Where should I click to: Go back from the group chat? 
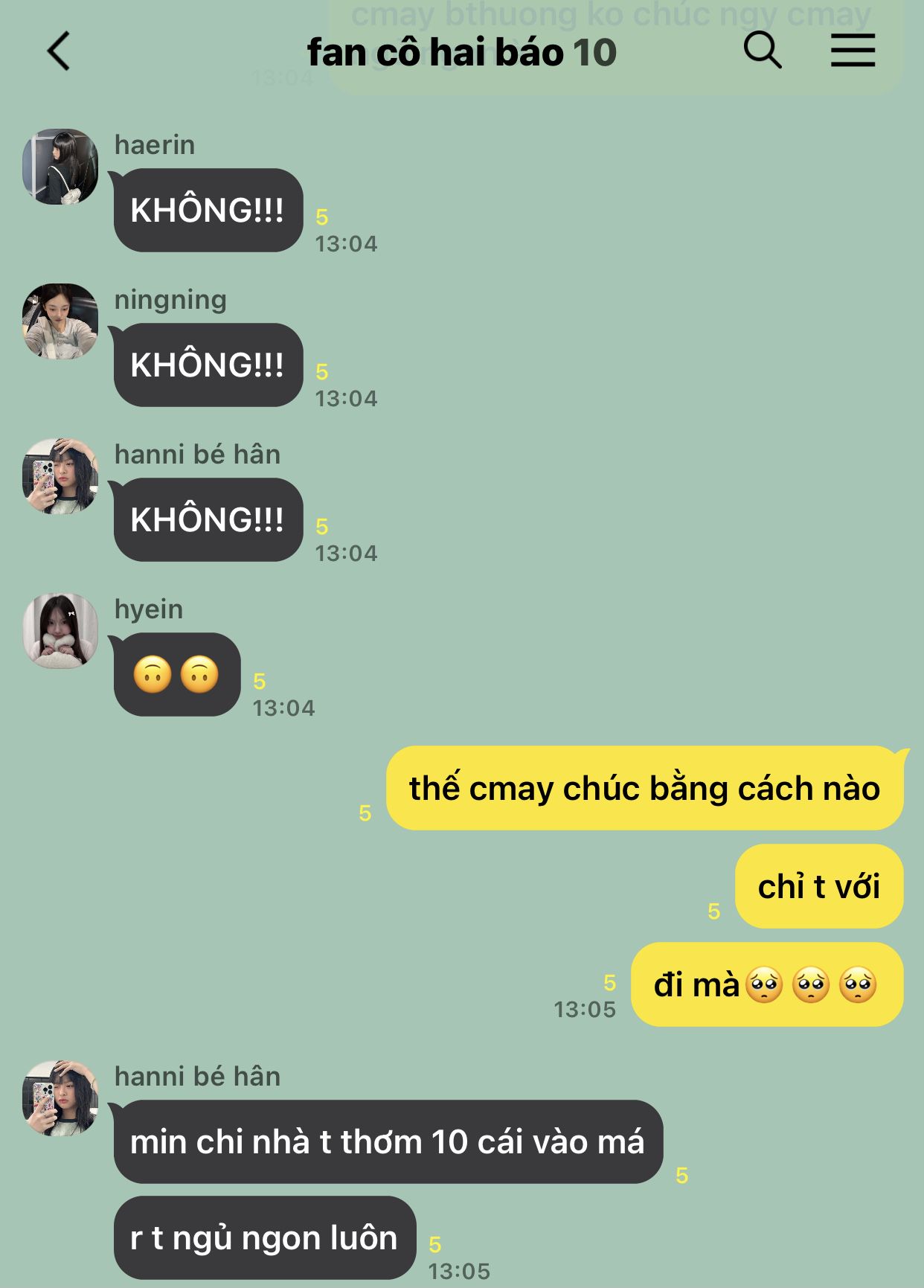(59, 51)
